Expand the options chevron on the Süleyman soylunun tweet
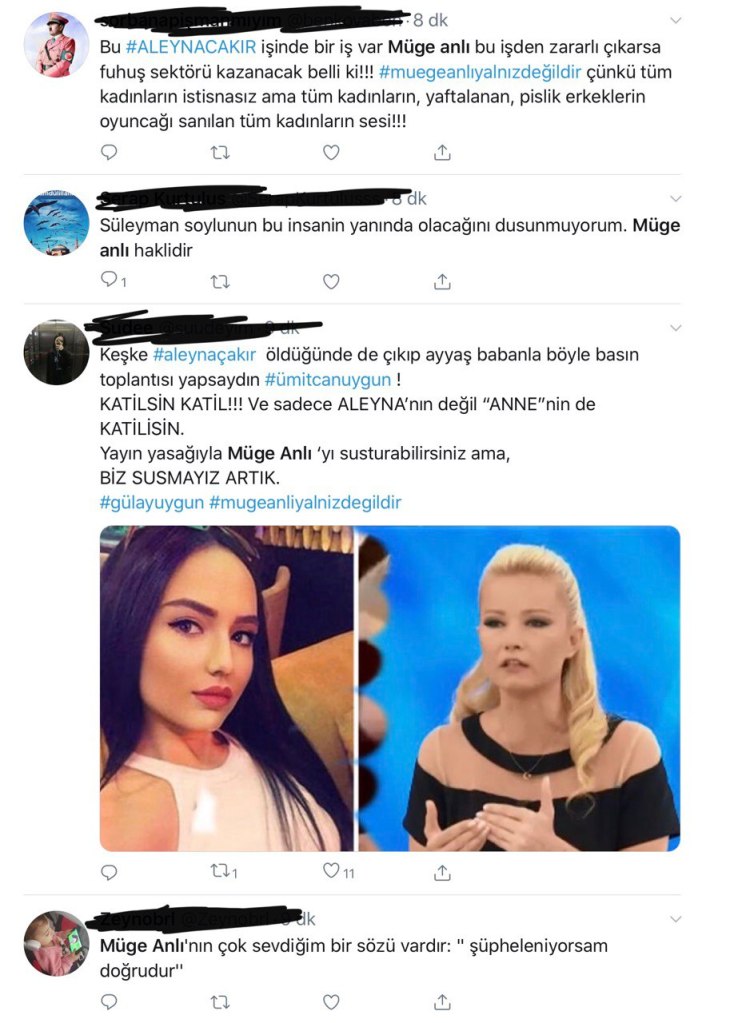 [675, 198]
